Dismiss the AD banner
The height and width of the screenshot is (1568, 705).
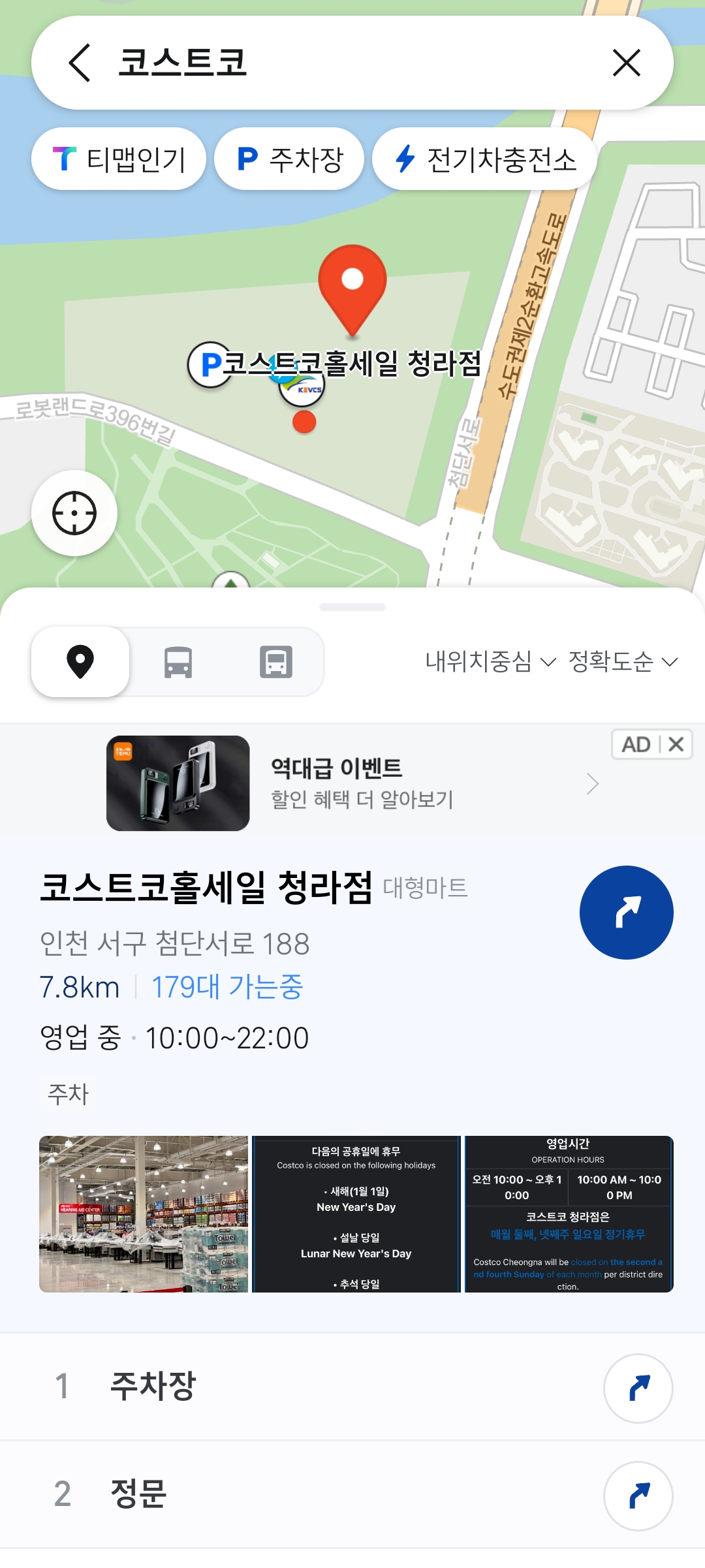[676, 744]
